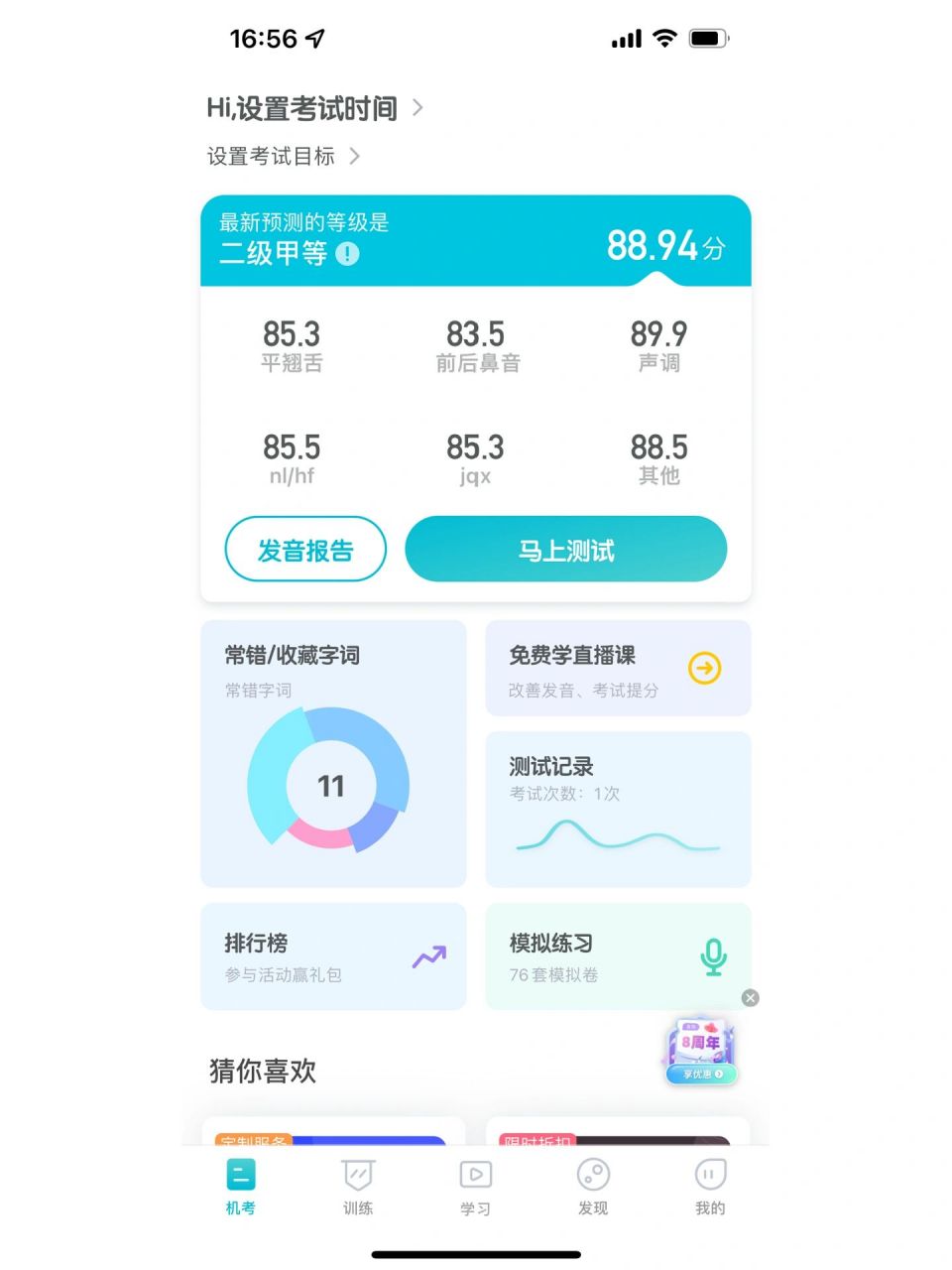Open the 我的 profile icon
952x1270 pixels.
pyautogui.click(x=710, y=1176)
